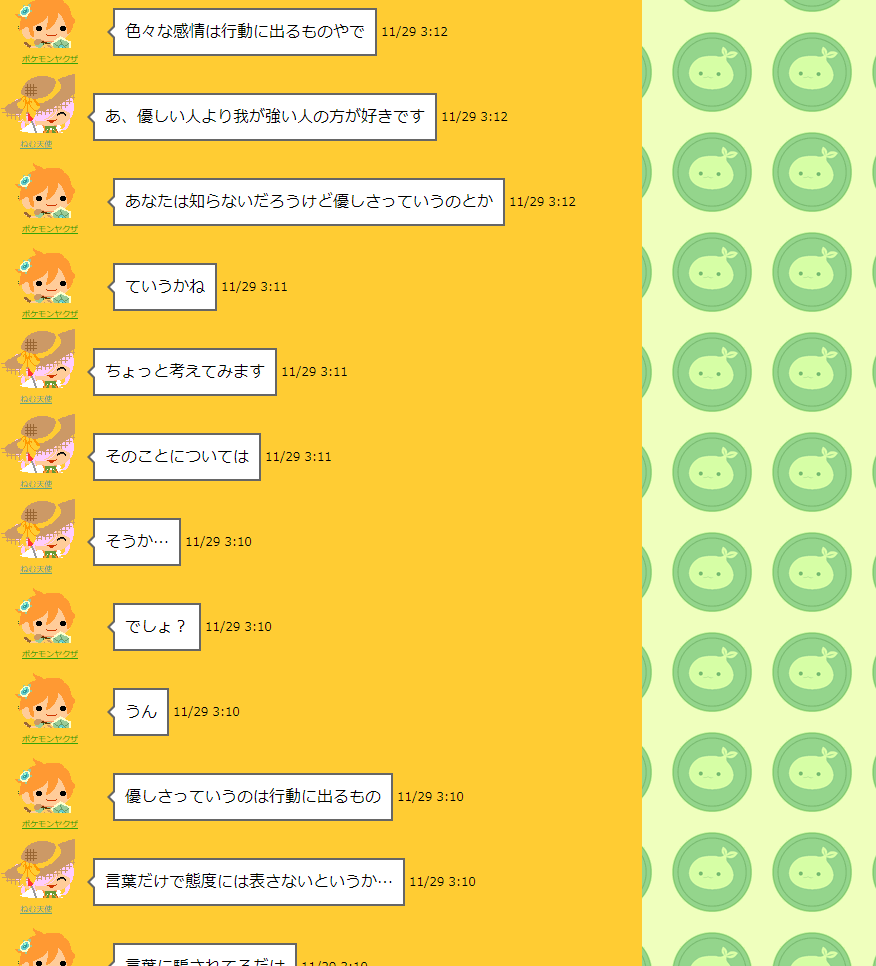Open ねむ天使 link beside そうか… message
Viewport: 876px width, 966px height.
36,569
